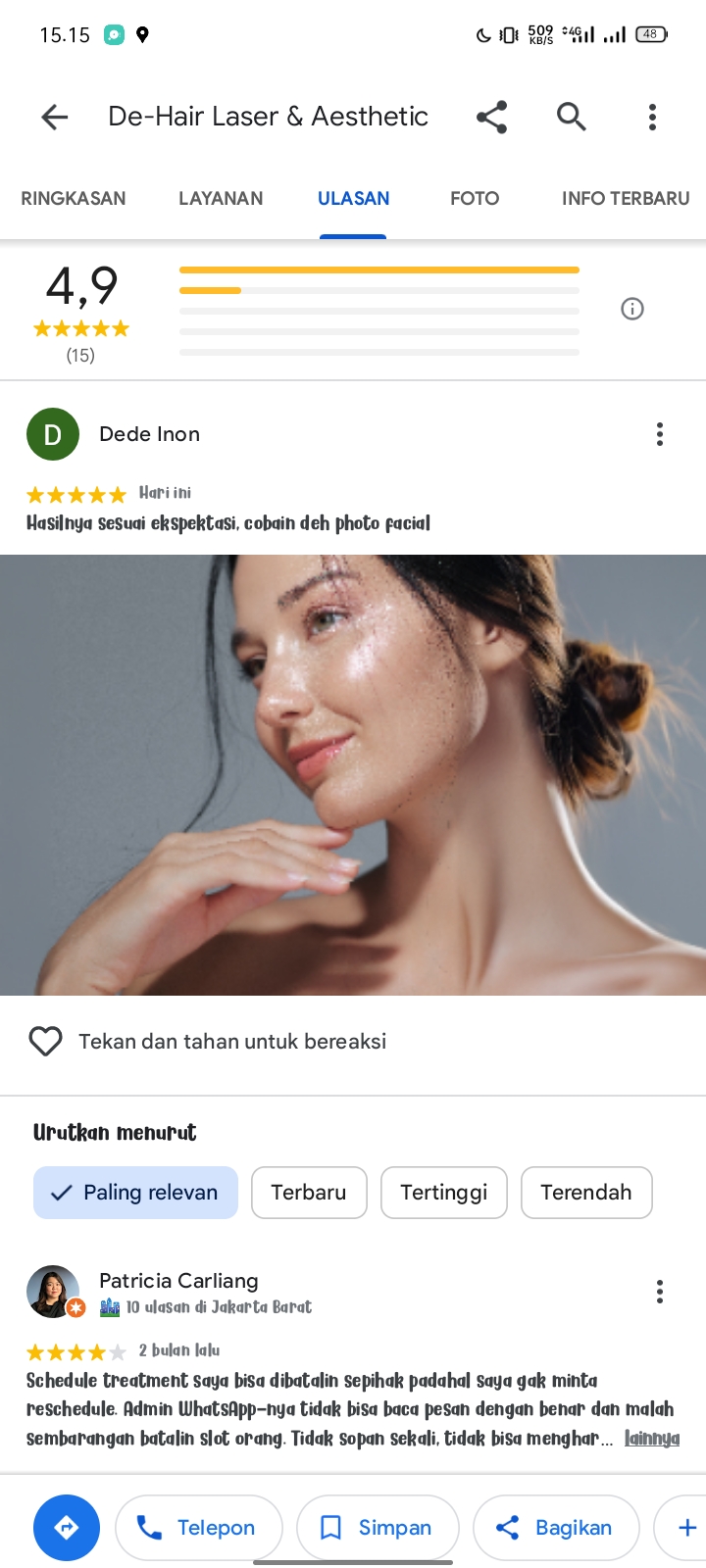The image size is (706, 1568).
Task: Open the top bar overflow menu
Action: 652,118
